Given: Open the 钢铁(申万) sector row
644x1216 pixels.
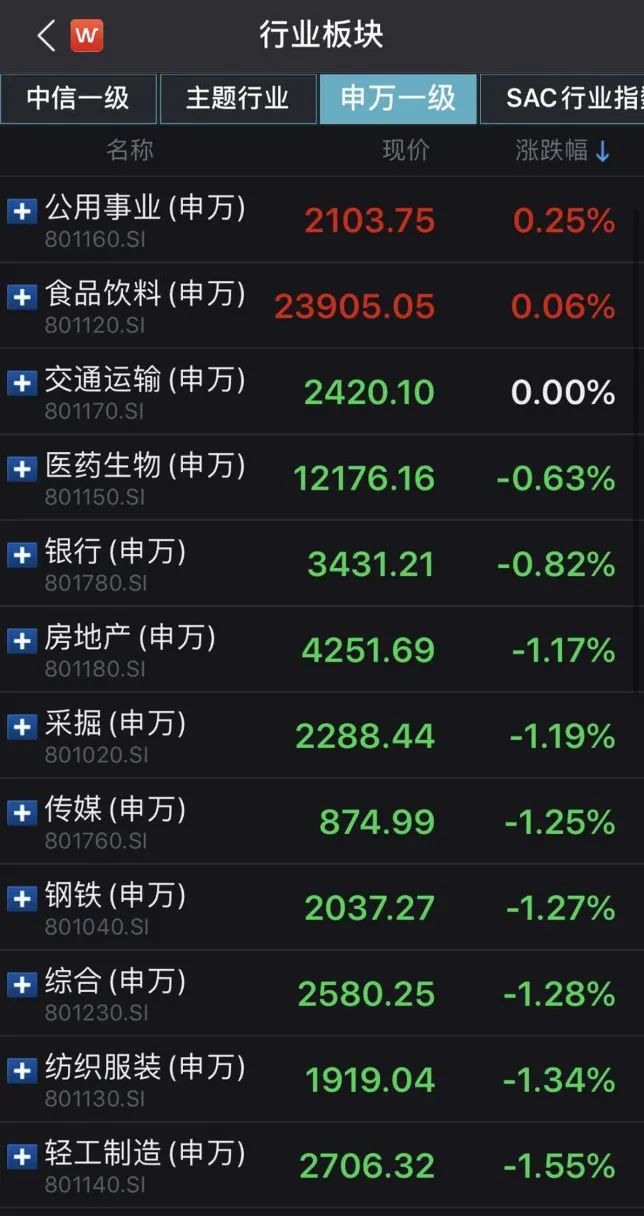Looking at the screenshot, I should coord(322,908).
